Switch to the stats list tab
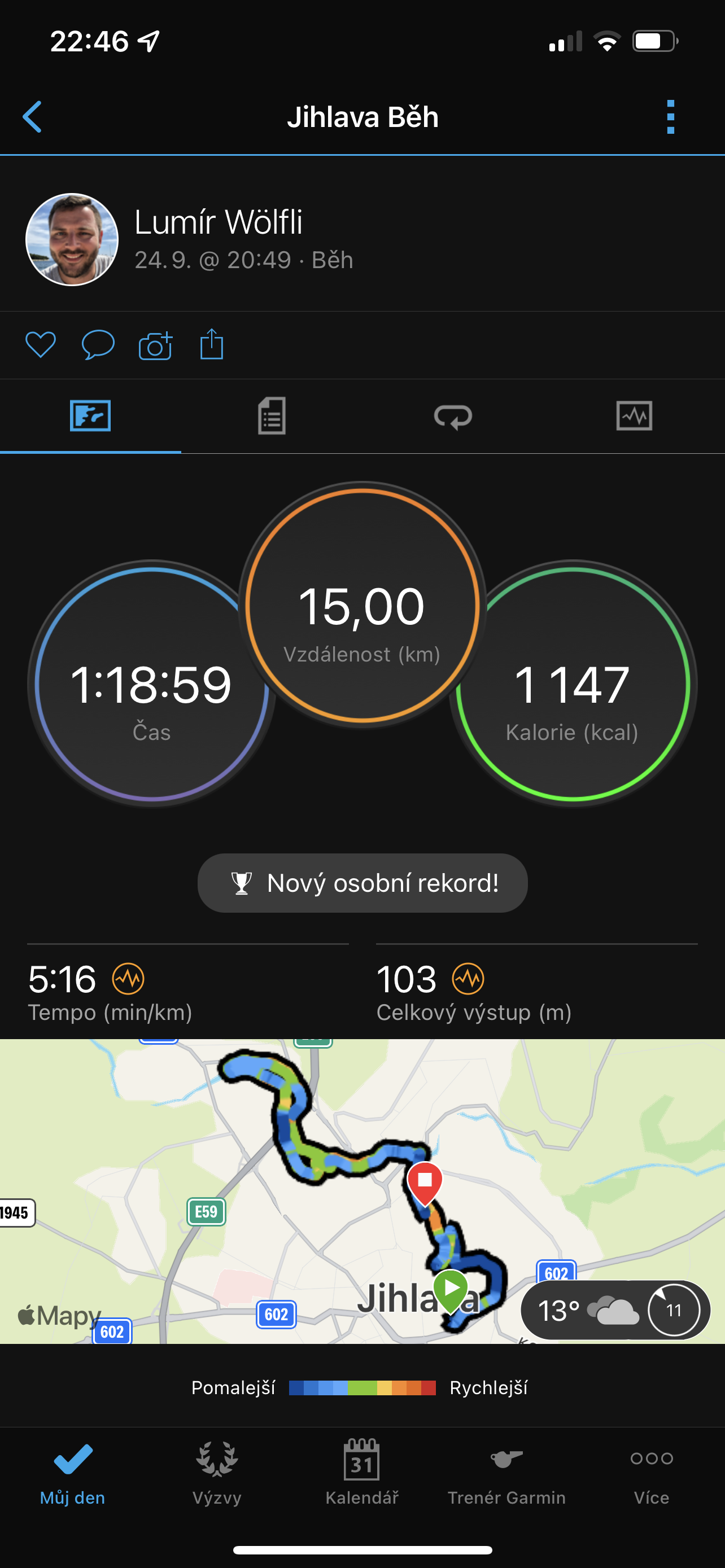Viewport: 725px width, 1568px height. point(272,416)
